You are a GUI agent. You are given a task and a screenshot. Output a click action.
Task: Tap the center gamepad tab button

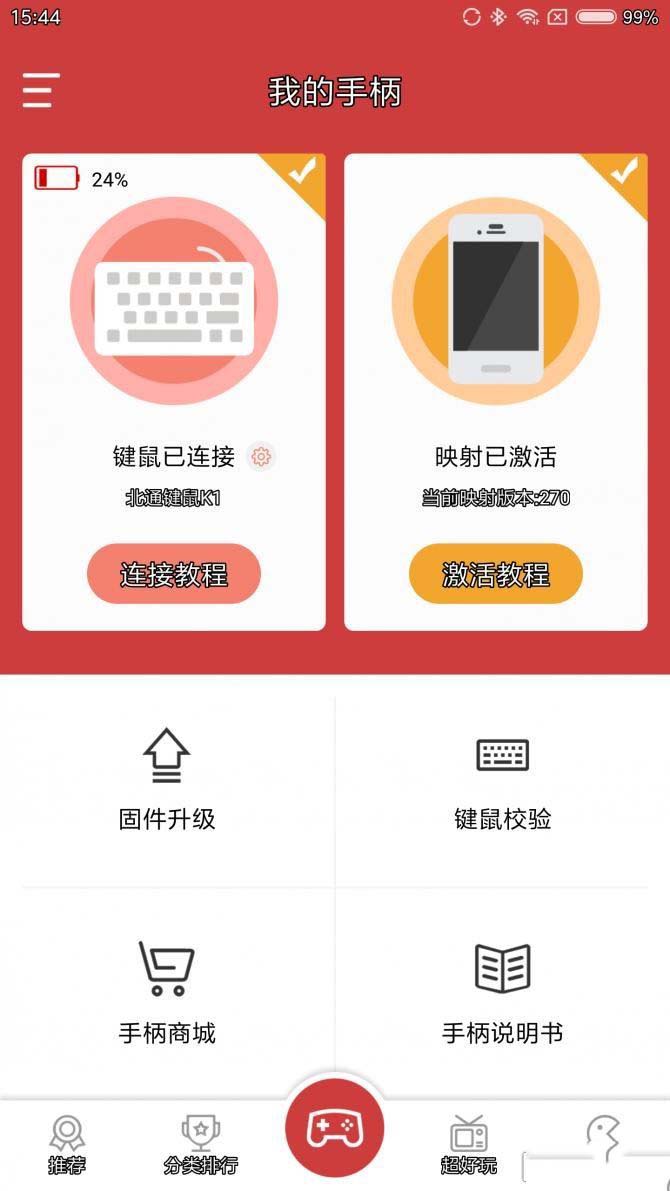pos(334,1130)
